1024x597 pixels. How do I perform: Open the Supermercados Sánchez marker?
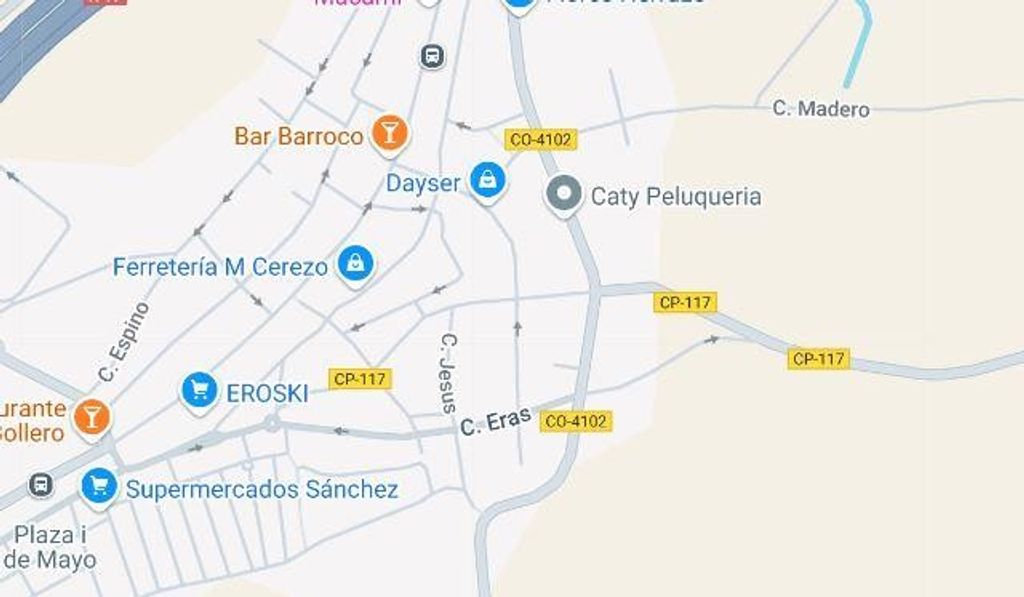tap(98, 487)
